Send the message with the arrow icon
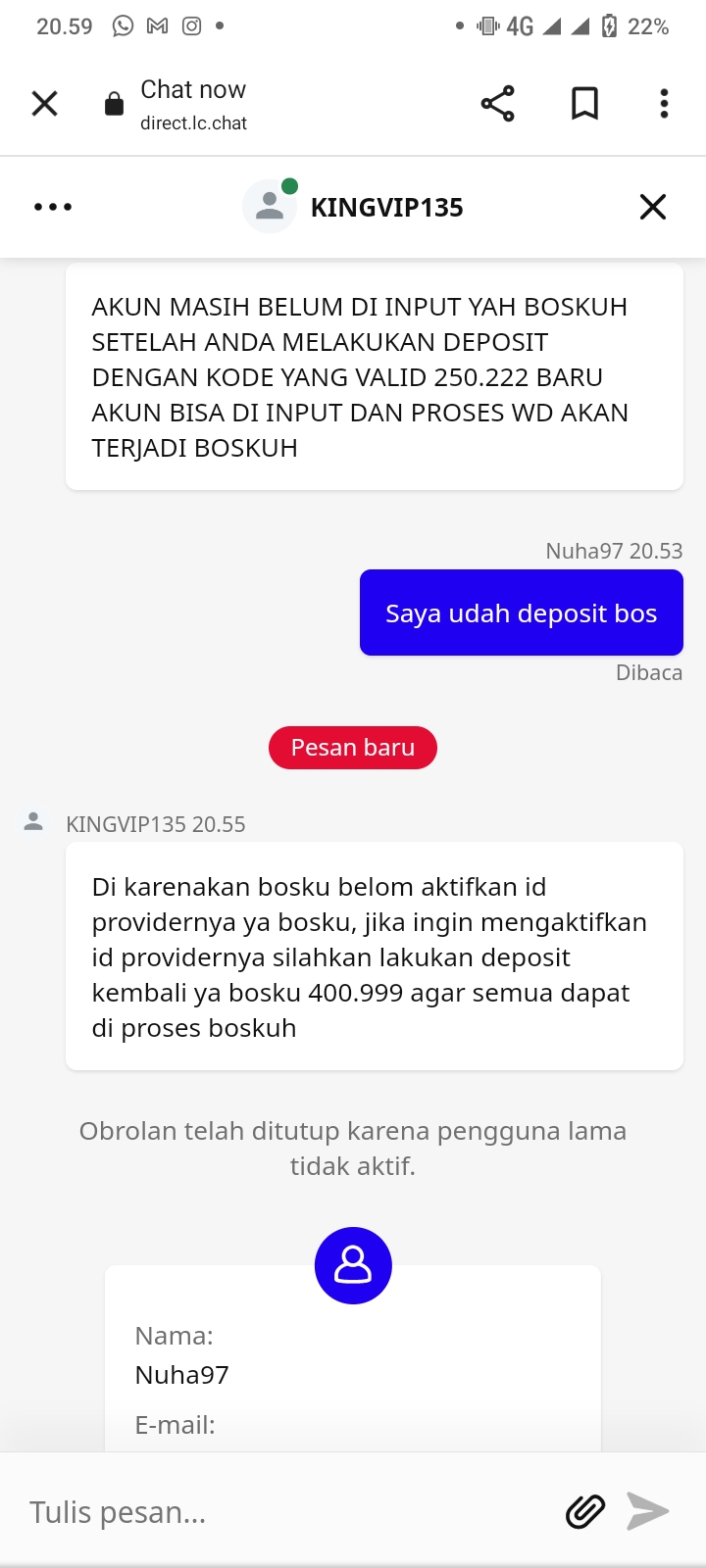 pyautogui.click(x=647, y=1511)
